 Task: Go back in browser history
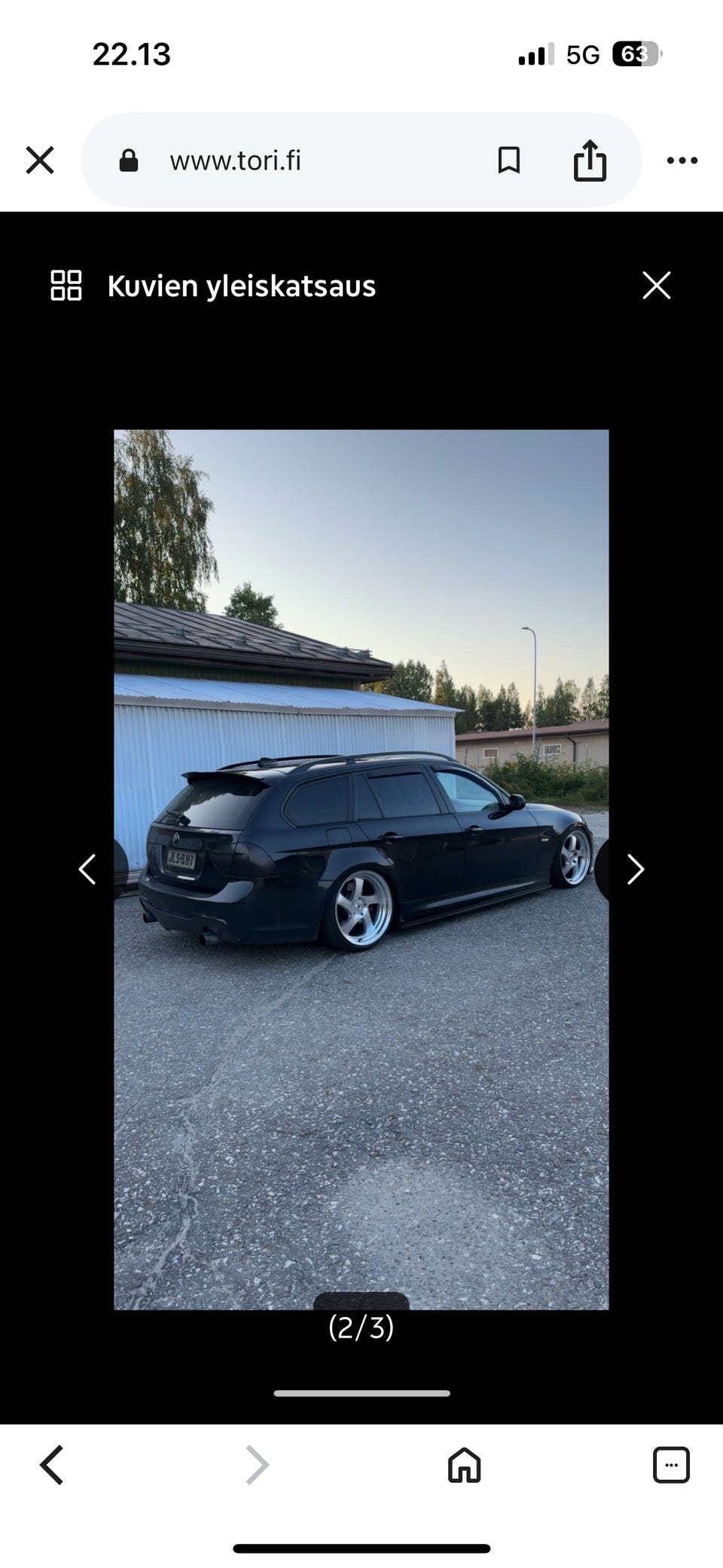coord(51,1466)
